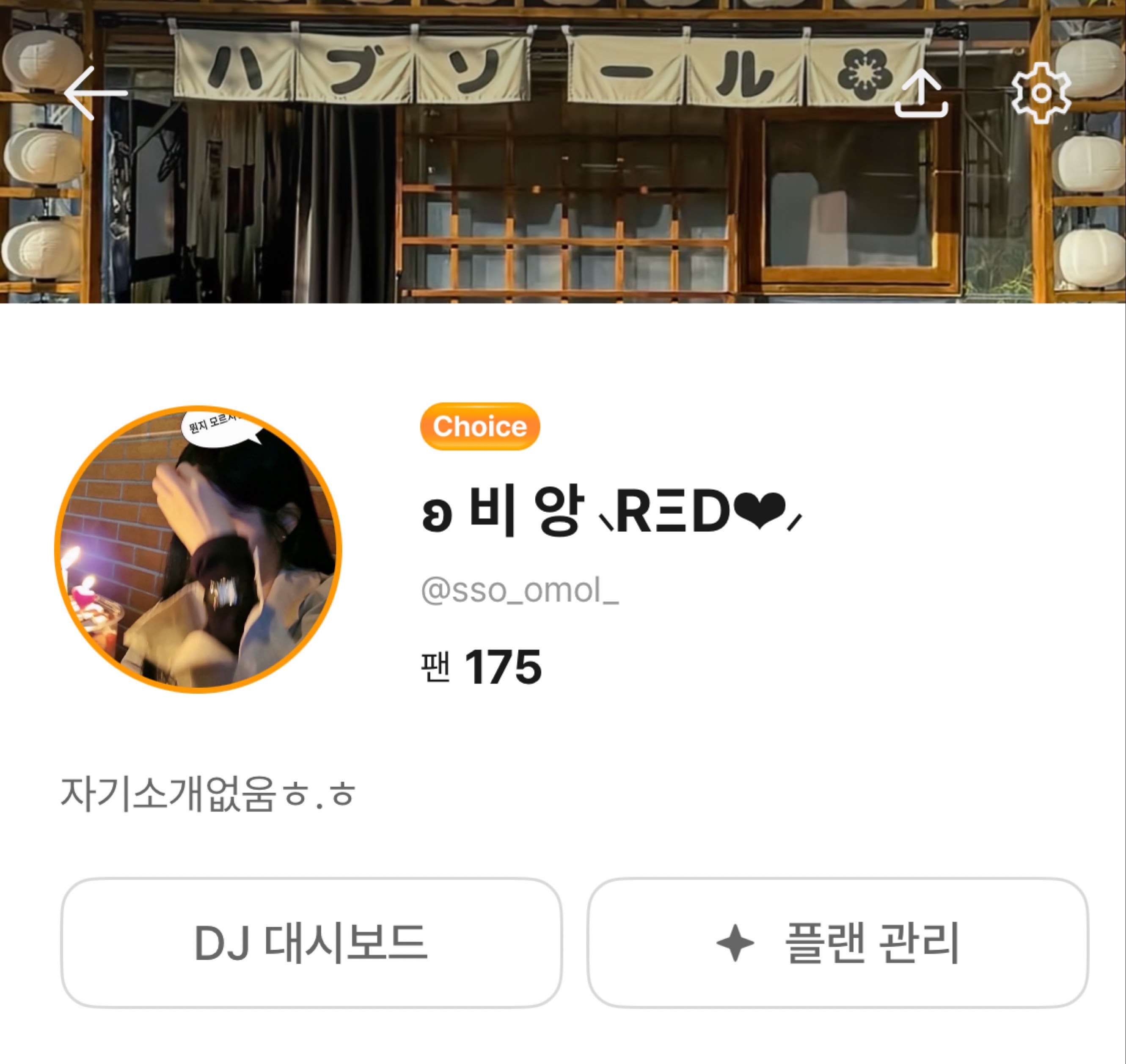
Task: View the cover banner image
Action: click(563, 198)
